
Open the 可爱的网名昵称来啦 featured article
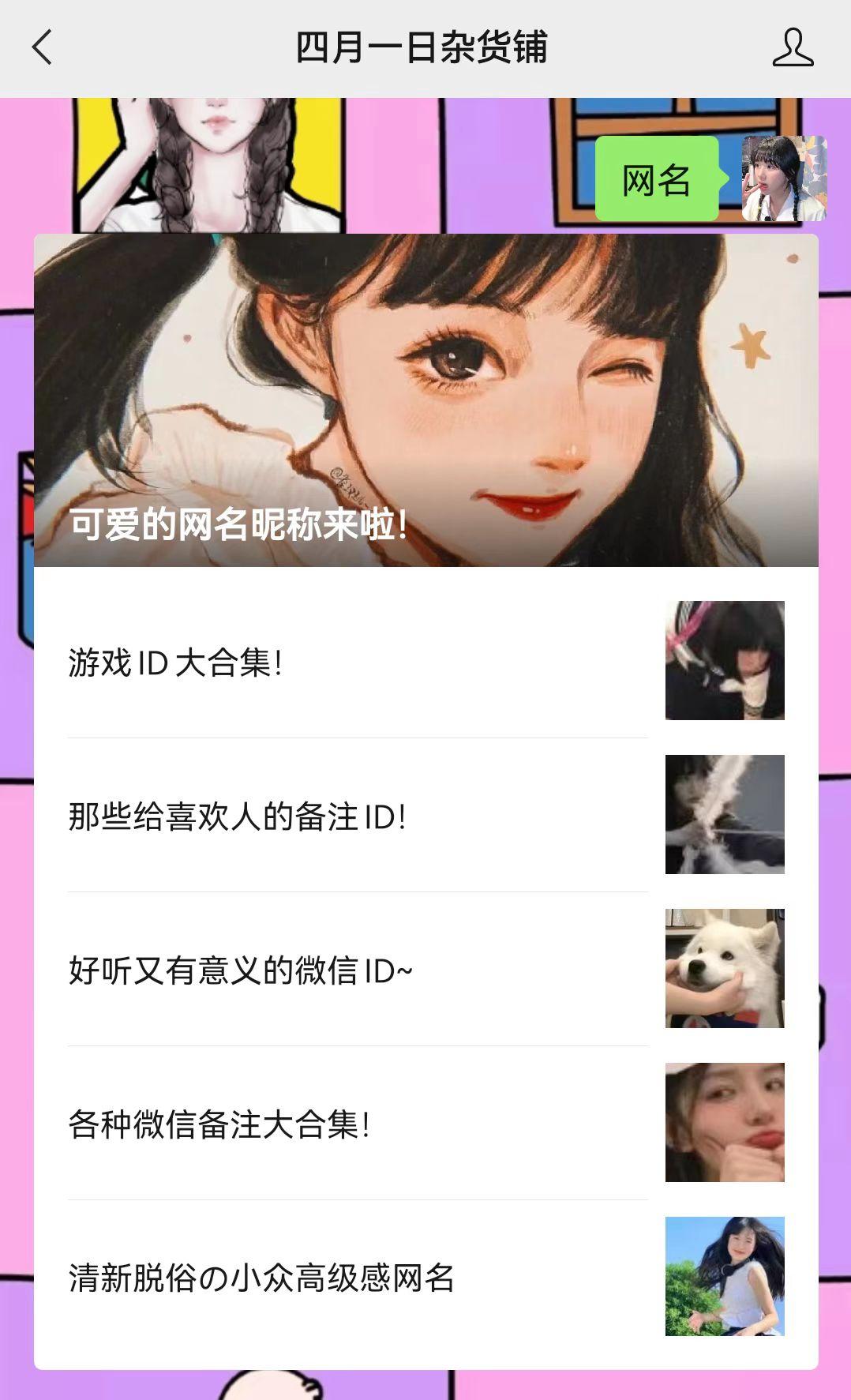click(x=425, y=400)
